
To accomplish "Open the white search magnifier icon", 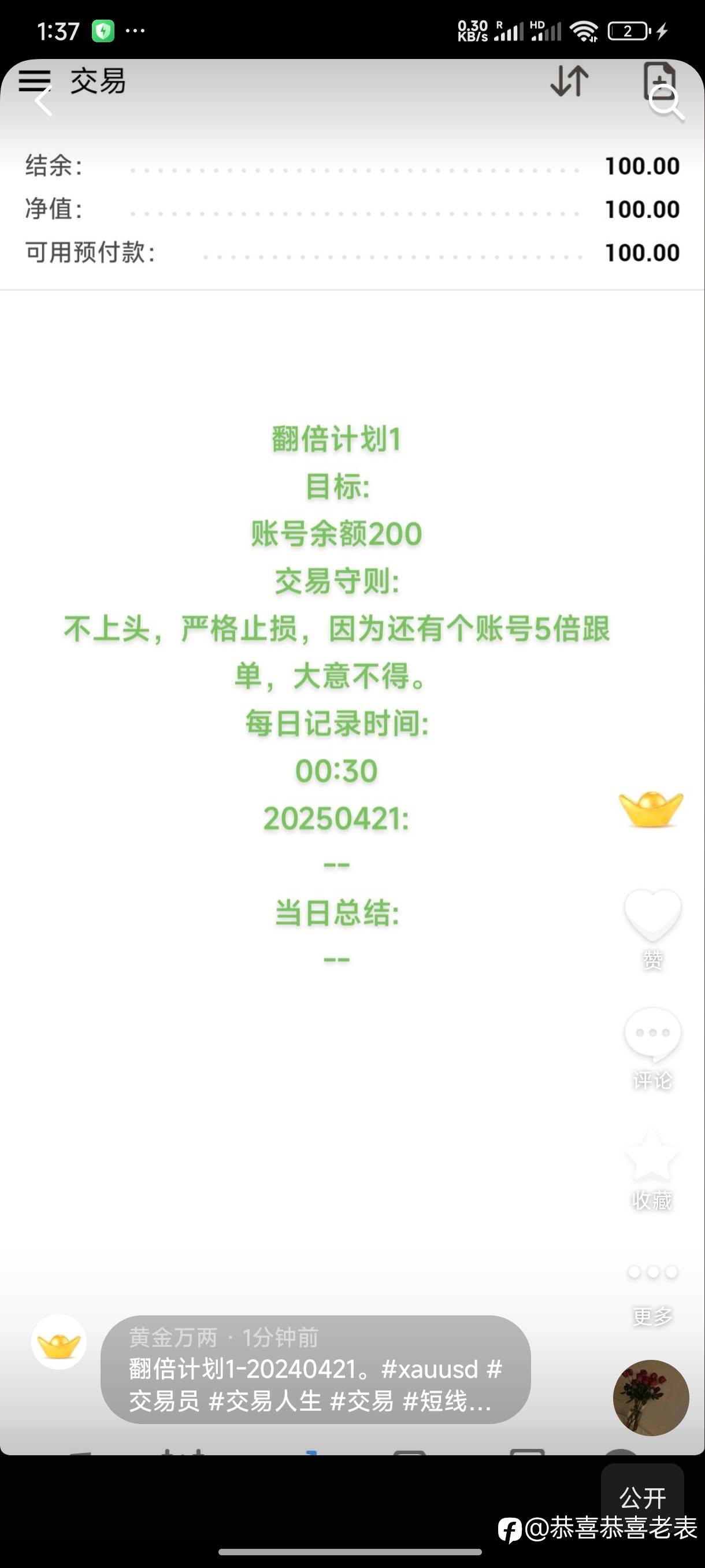I will pos(666,103).
